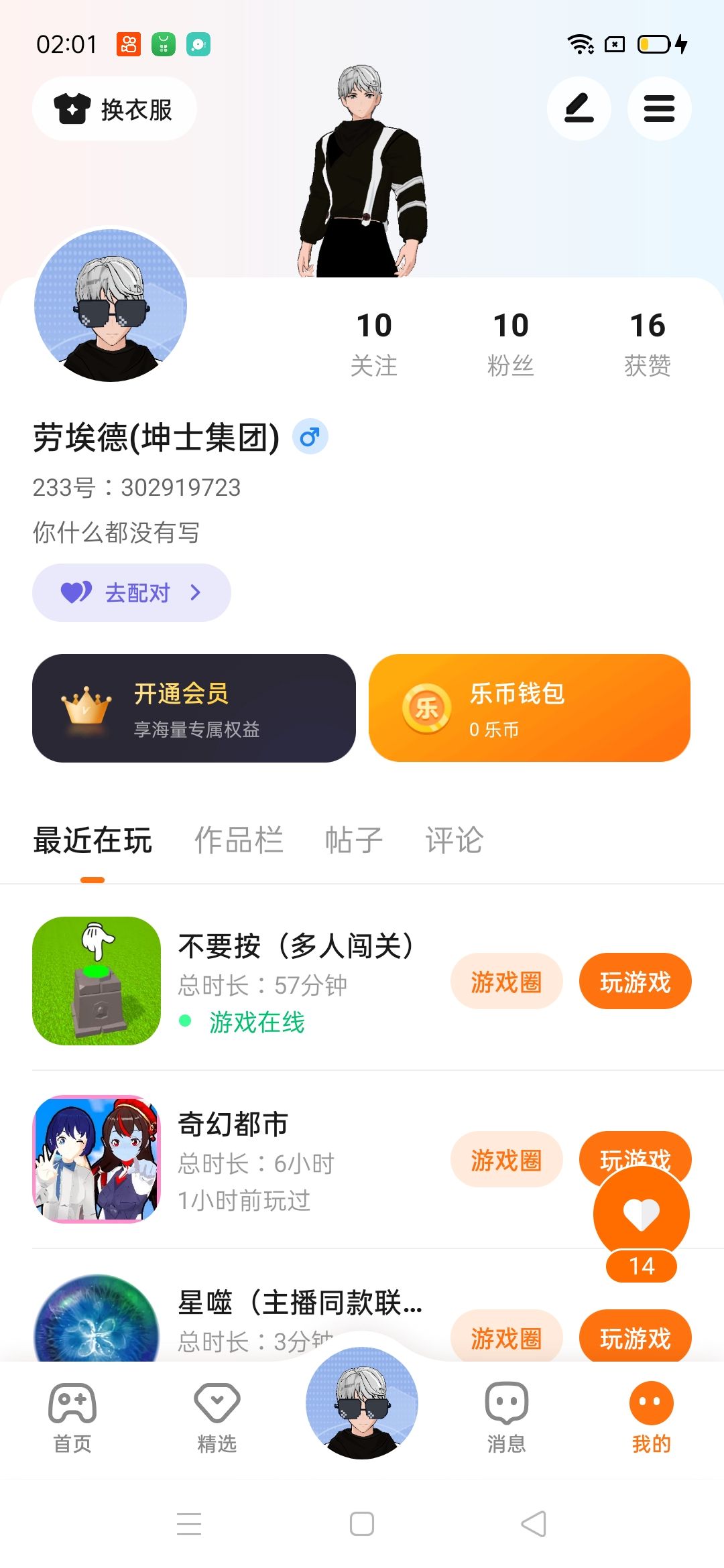The height and width of the screenshot is (1568, 724).
Task: Open the 开通会员 membership card
Action: tap(194, 708)
